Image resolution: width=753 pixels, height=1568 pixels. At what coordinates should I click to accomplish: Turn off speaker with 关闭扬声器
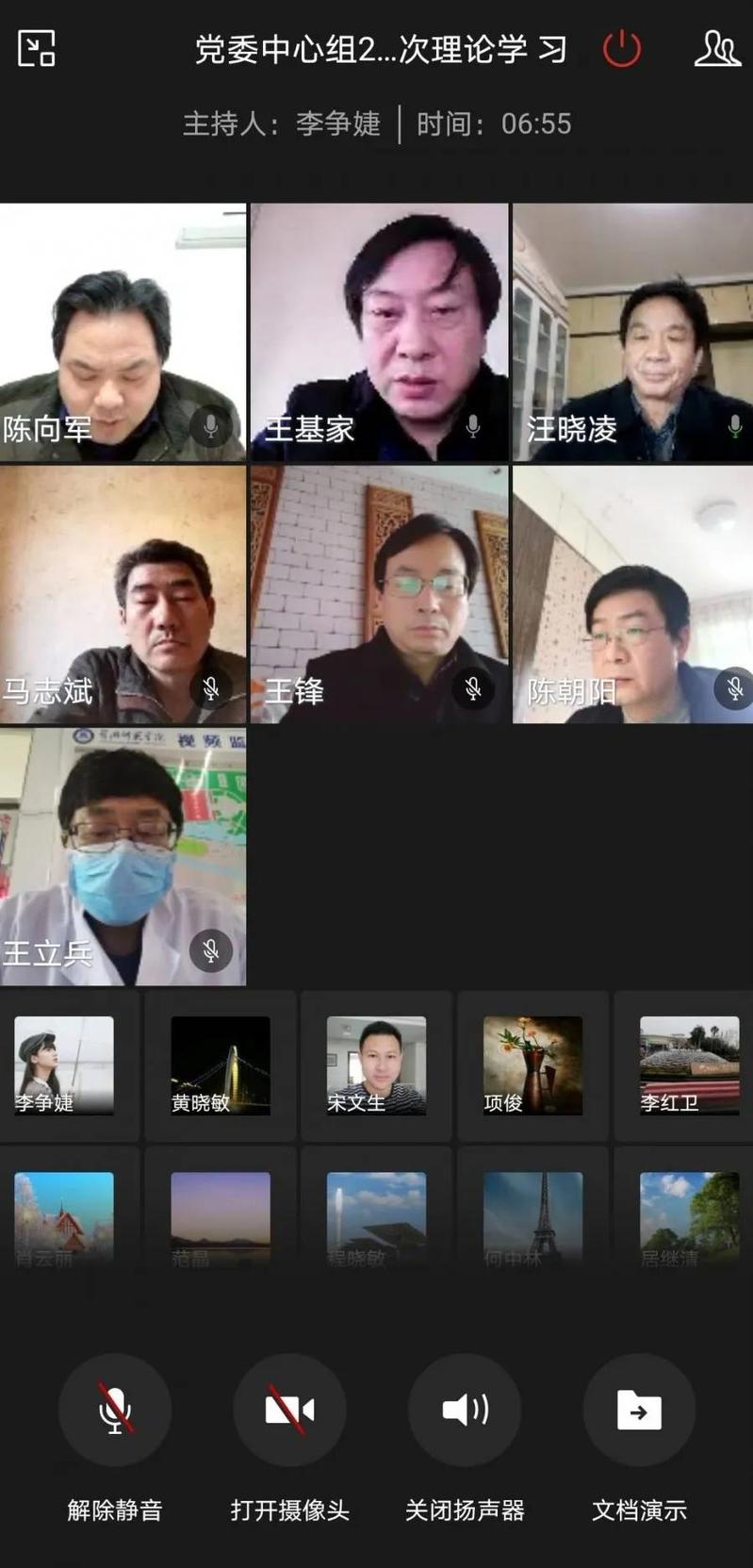coord(465,1411)
